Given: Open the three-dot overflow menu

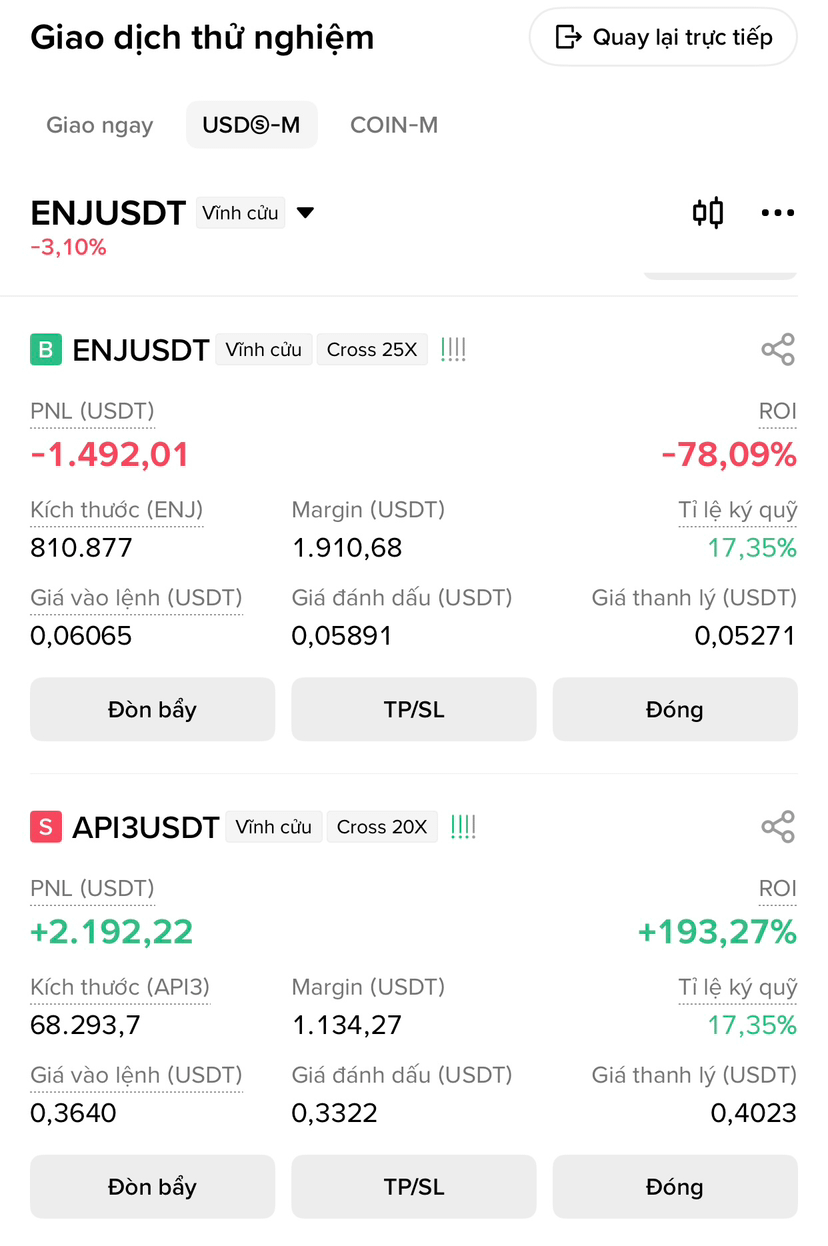Looking at the screenshot, I should click(778, 213).
